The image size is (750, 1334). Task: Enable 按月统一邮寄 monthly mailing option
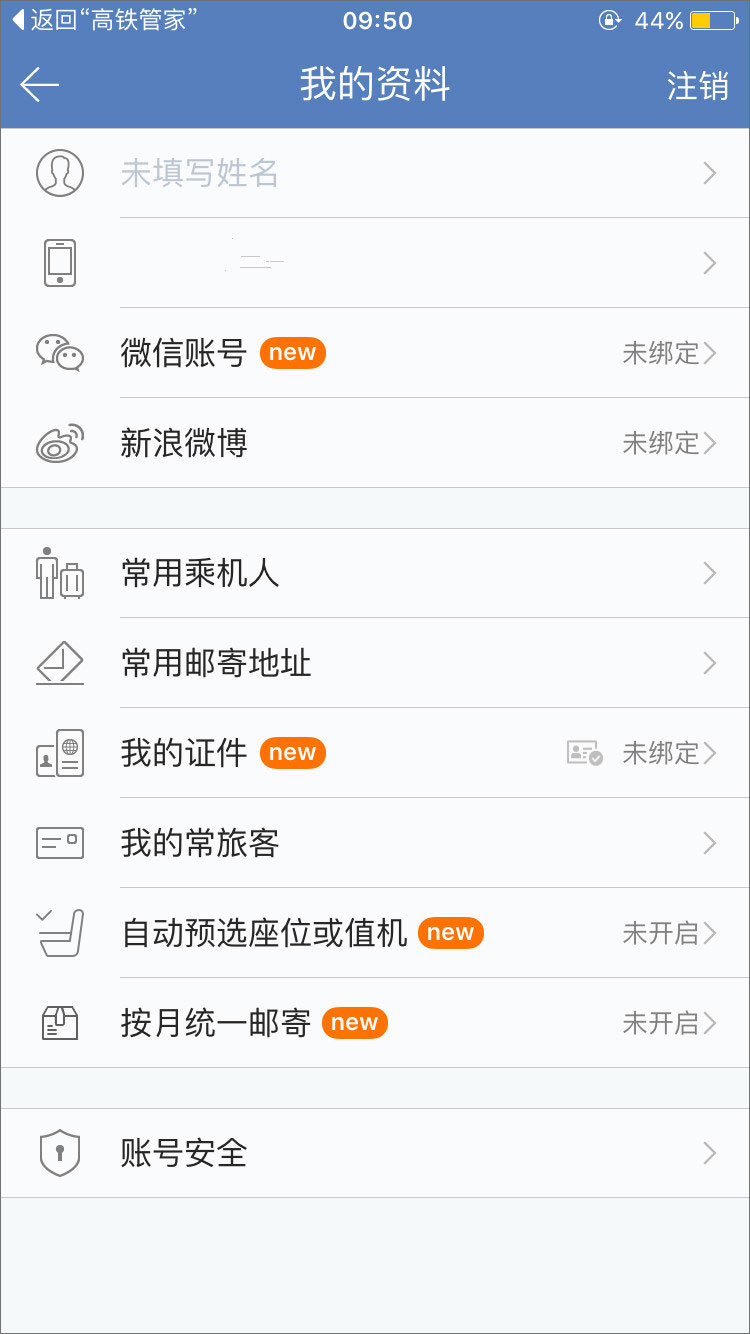pos(375,1022)
